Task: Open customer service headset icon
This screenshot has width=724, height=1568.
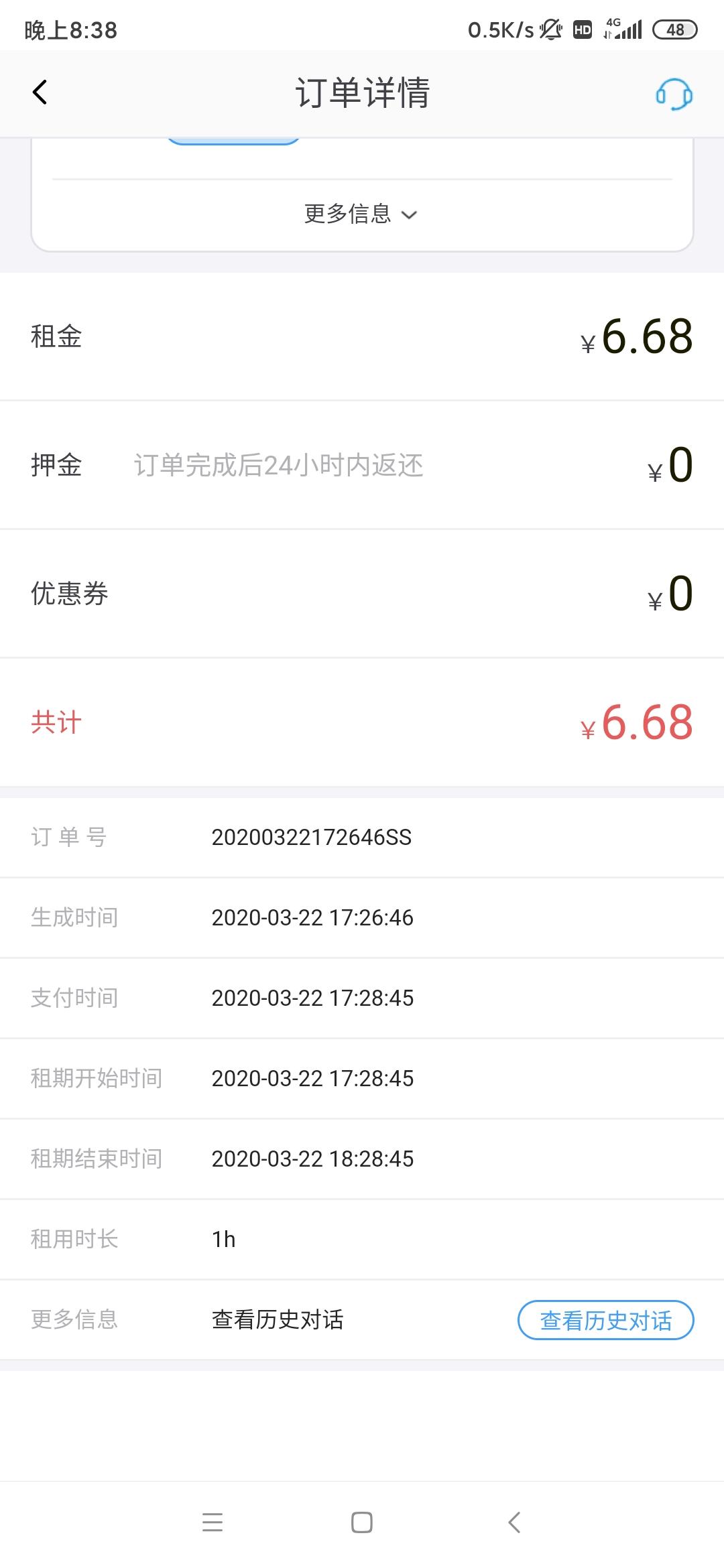Action: click(x=674, y=94)
